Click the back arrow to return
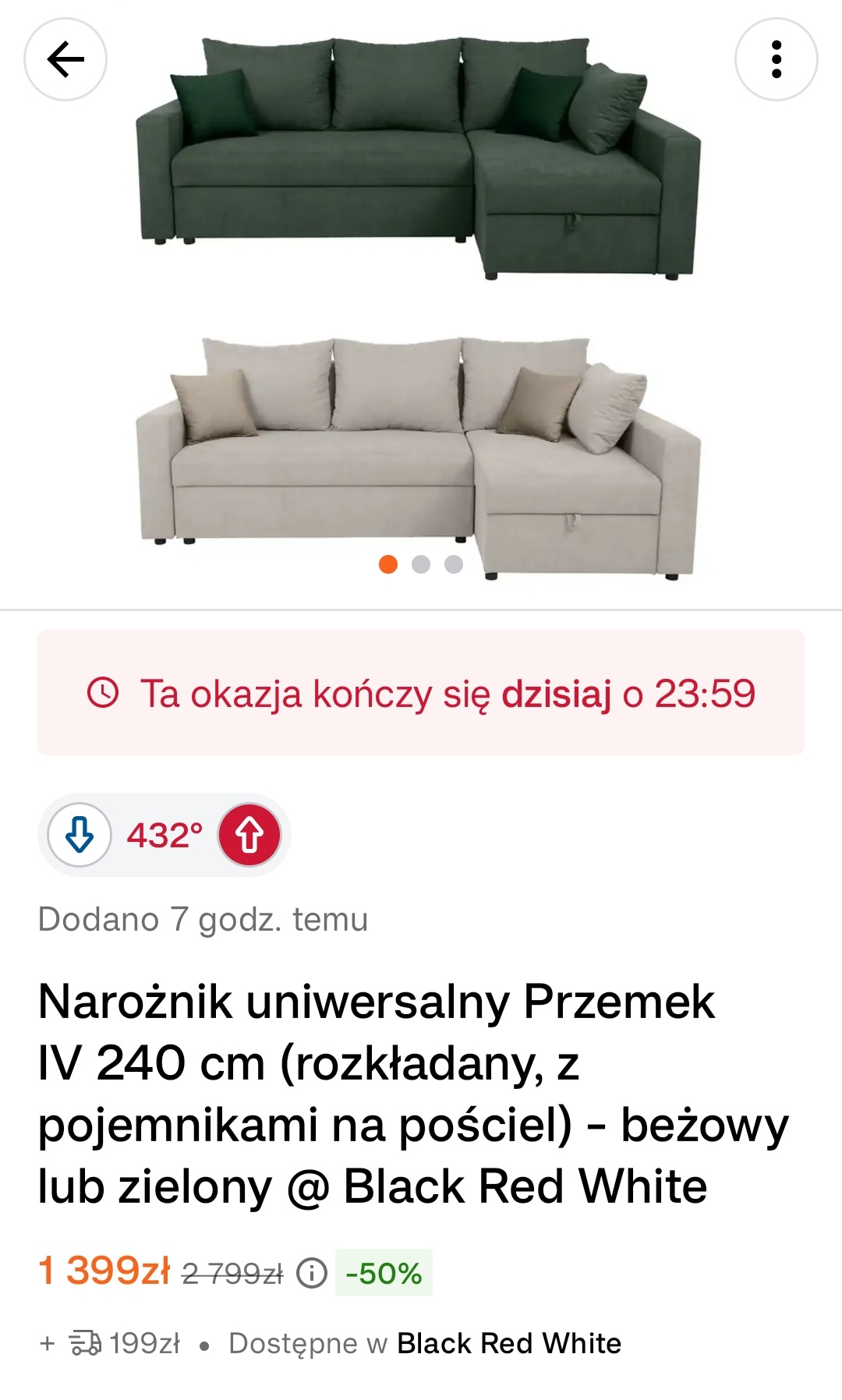This screenshot has width=842, height=1400. [66, 58]
